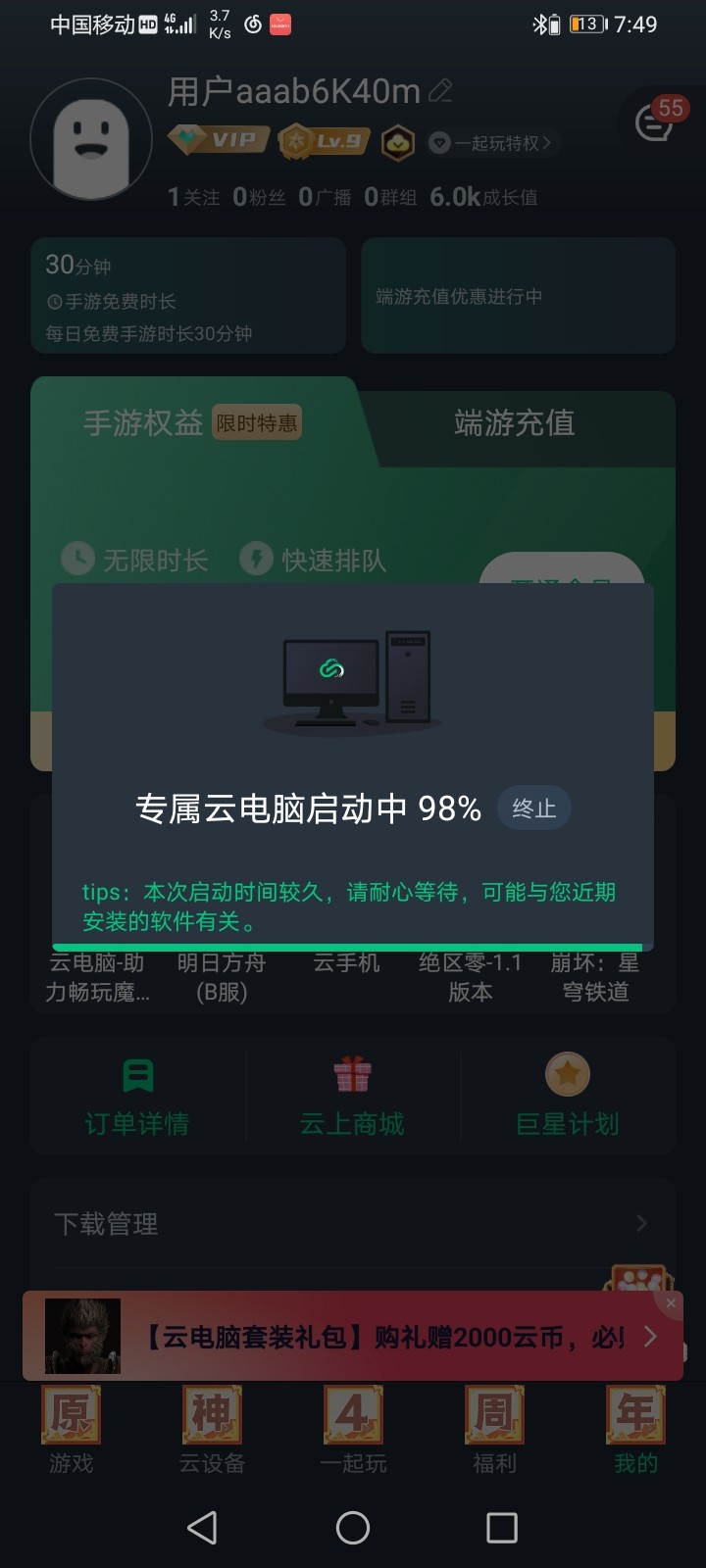Open 订单详情 order details

coord(137,1098)
